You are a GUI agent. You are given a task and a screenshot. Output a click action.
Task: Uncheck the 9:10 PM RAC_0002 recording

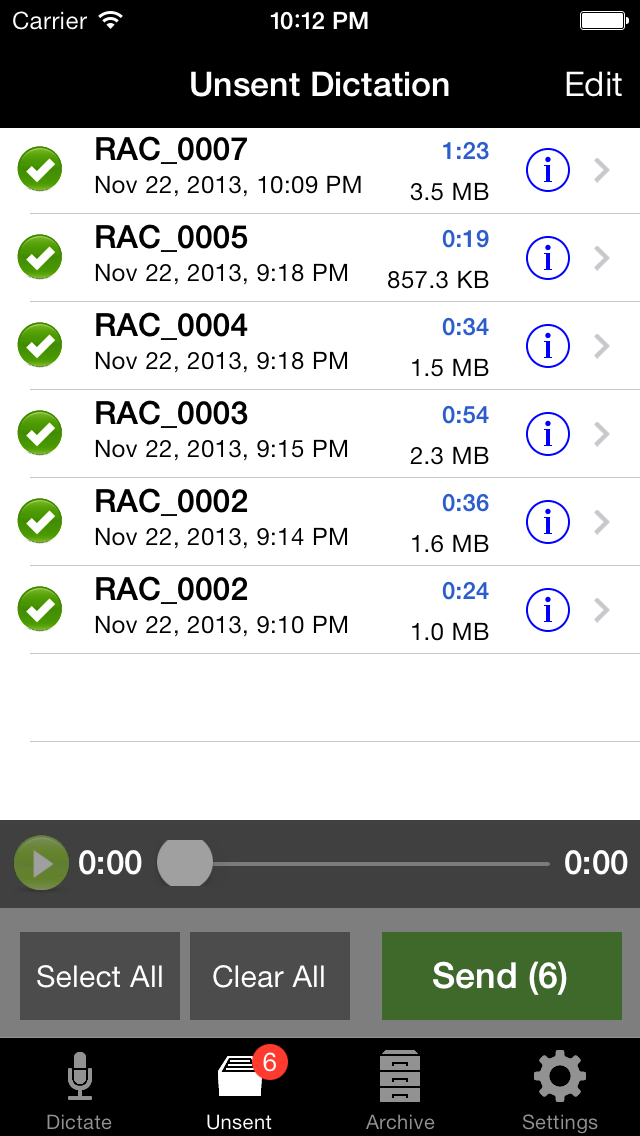pos(40,609)
